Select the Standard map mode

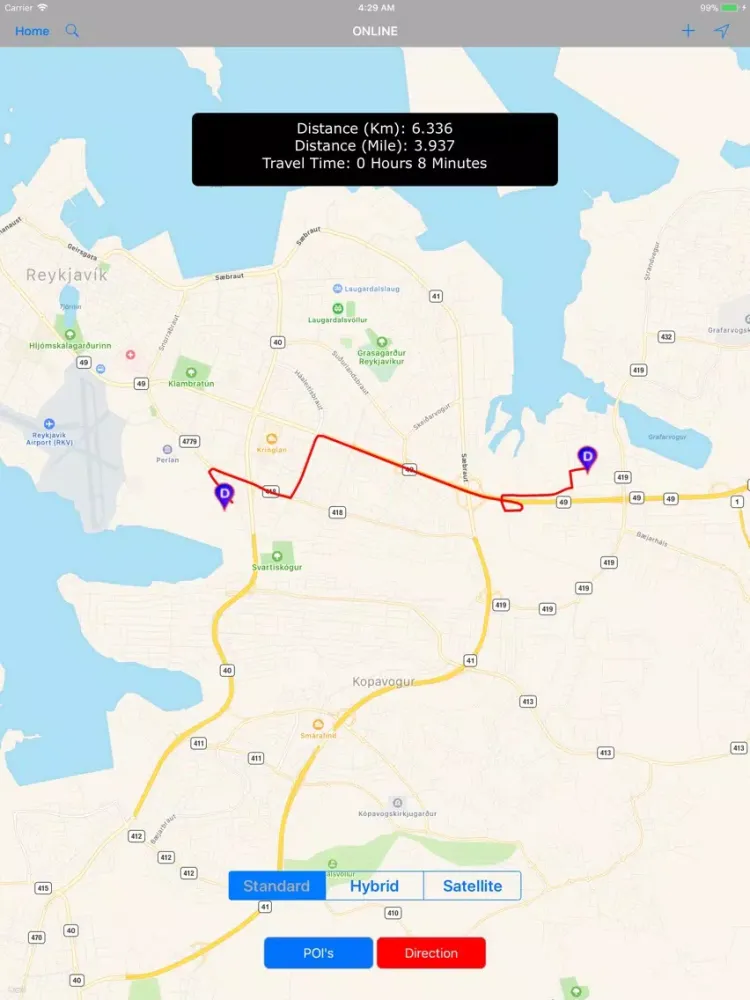(277, 886)
